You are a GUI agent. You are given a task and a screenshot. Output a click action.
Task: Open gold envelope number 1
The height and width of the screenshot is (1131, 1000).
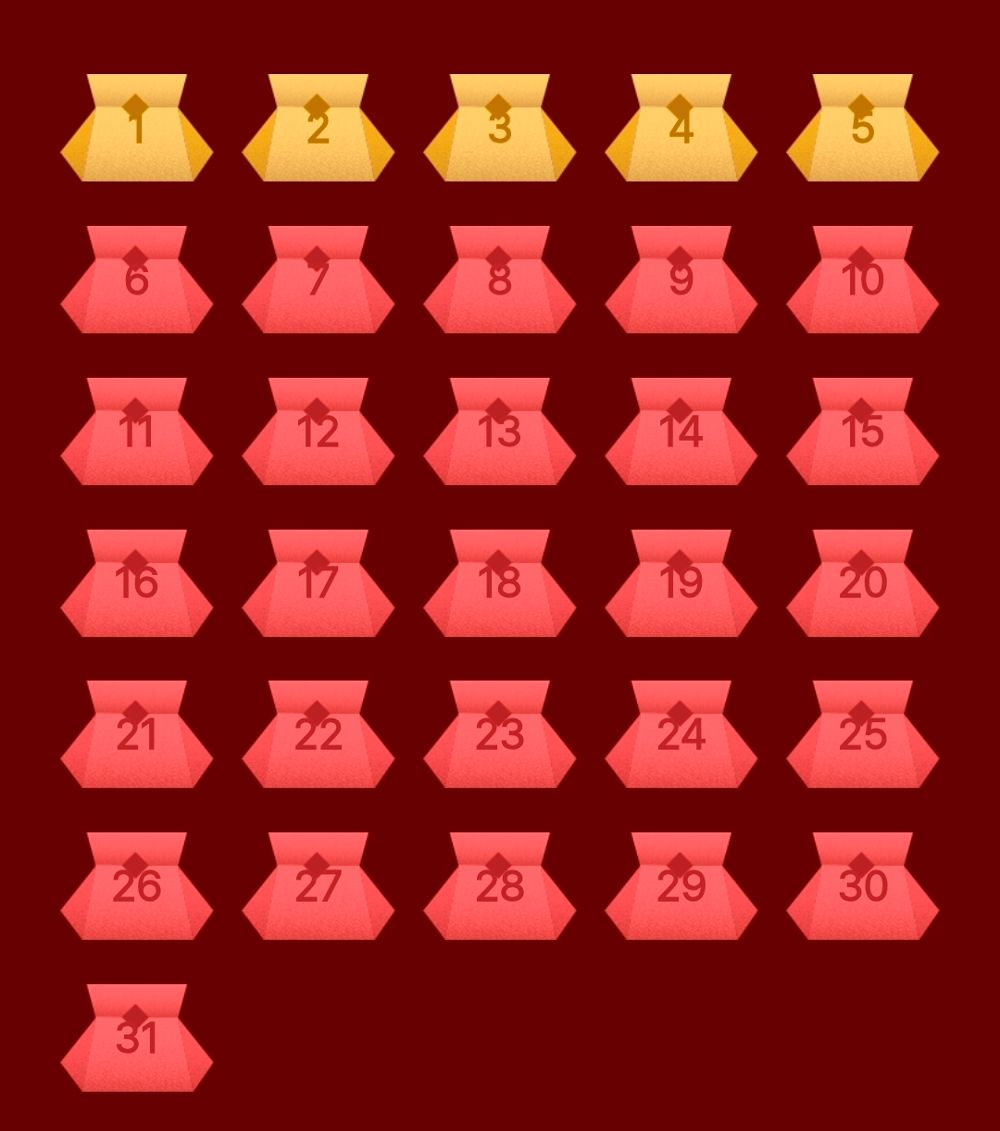pos(137,130)
